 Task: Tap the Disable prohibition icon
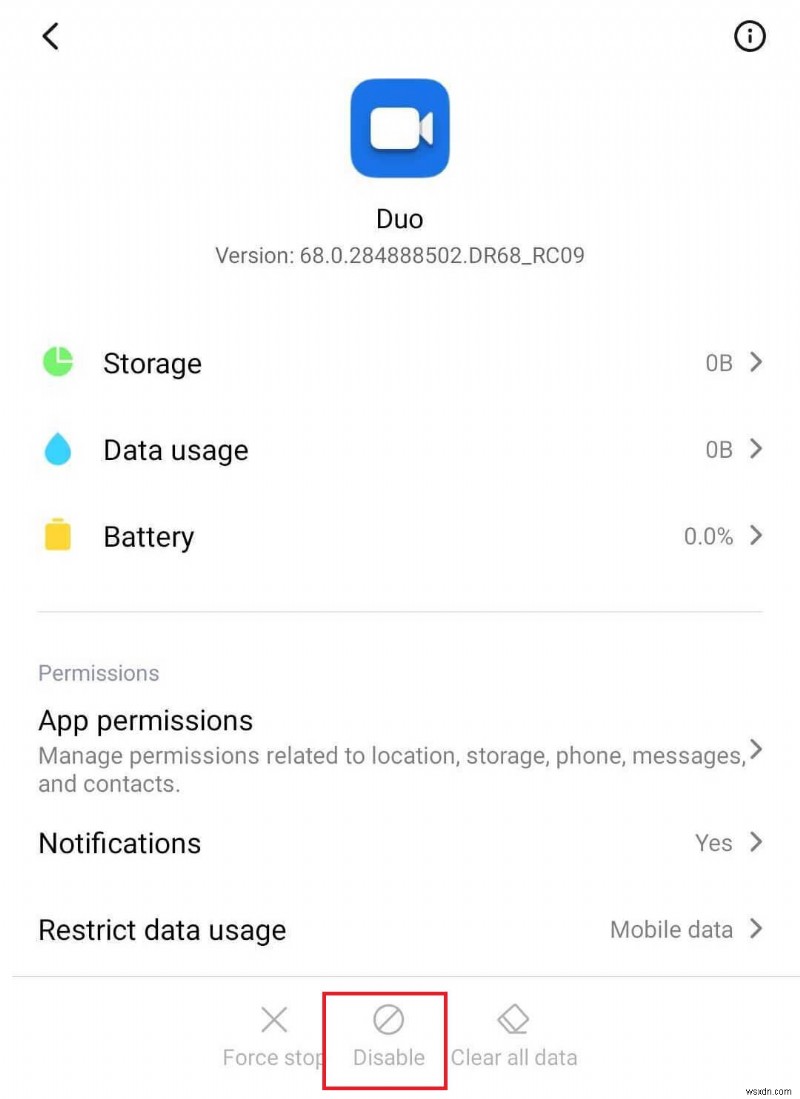tap(387, 1019)
